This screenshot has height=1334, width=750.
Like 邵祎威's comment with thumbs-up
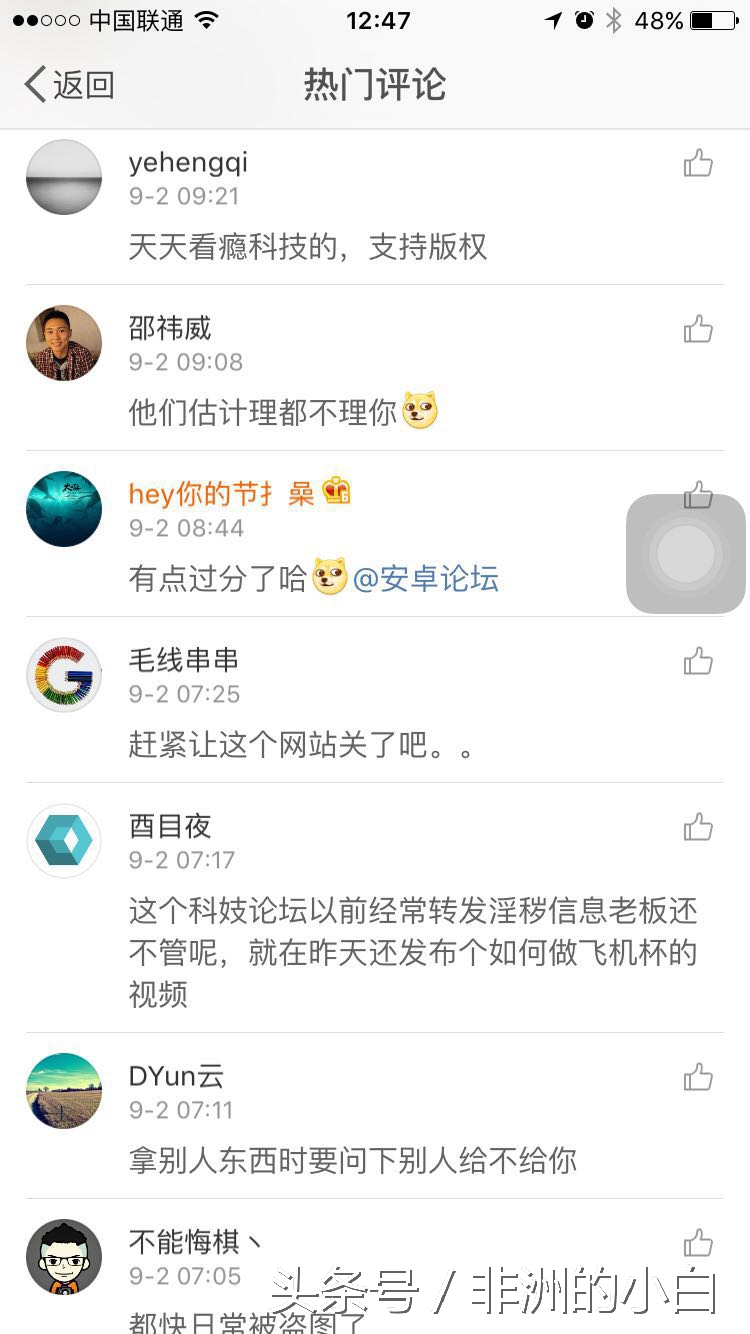pos(698,329)
